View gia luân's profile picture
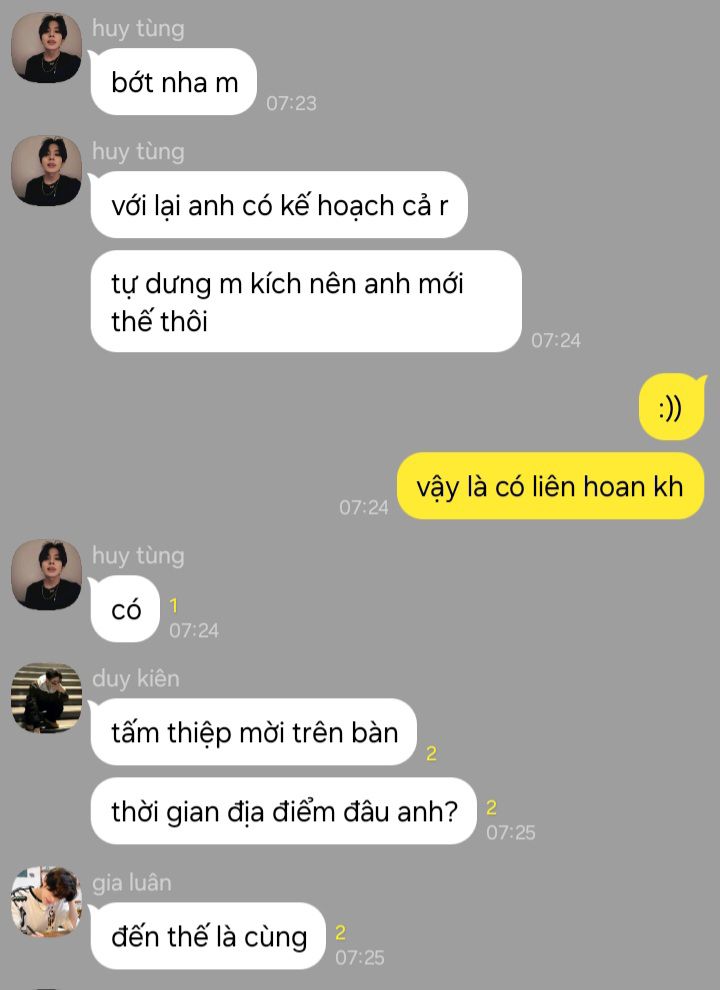The width and height of the screenshot is (720, 990). pyautogui.click(x=46, y=902)
